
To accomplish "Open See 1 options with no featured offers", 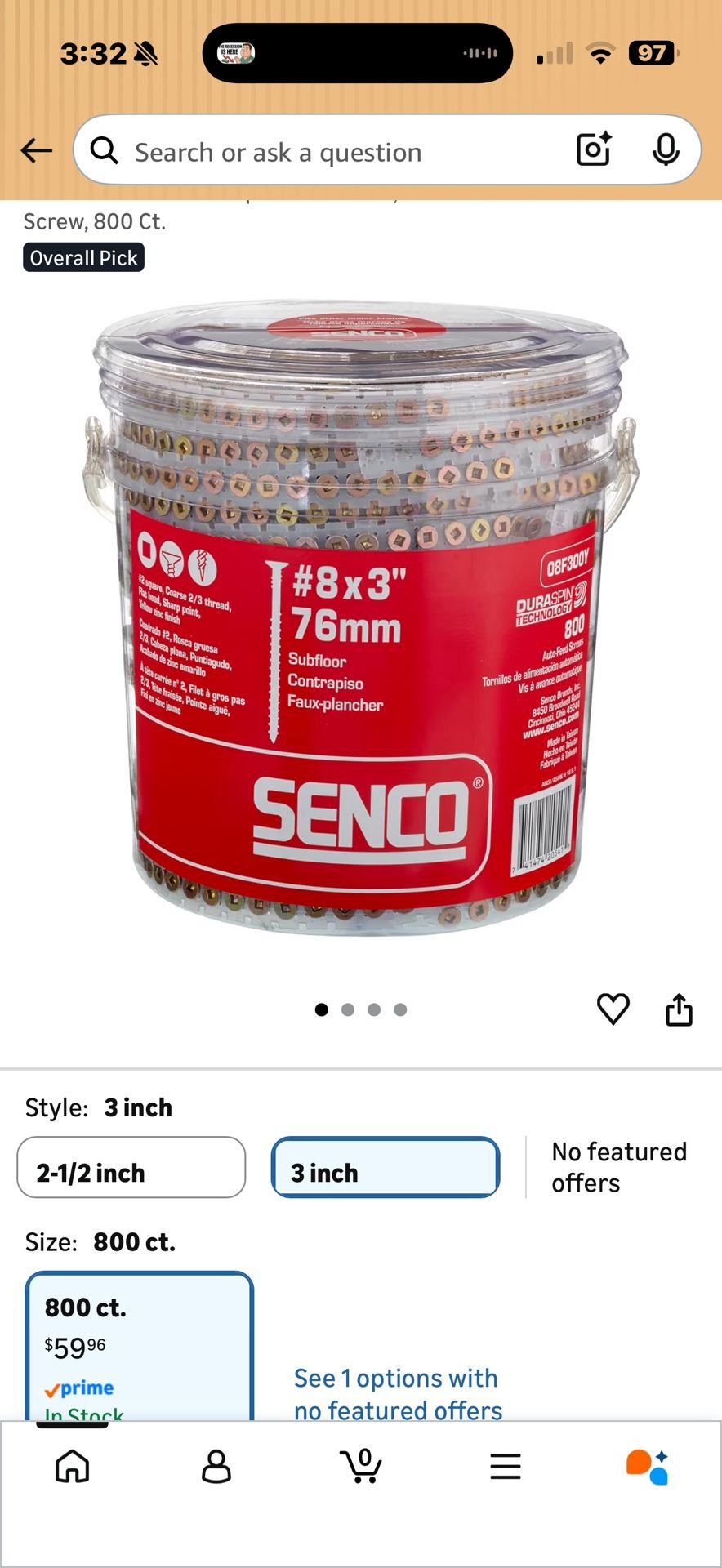I will pos(398,1394).
